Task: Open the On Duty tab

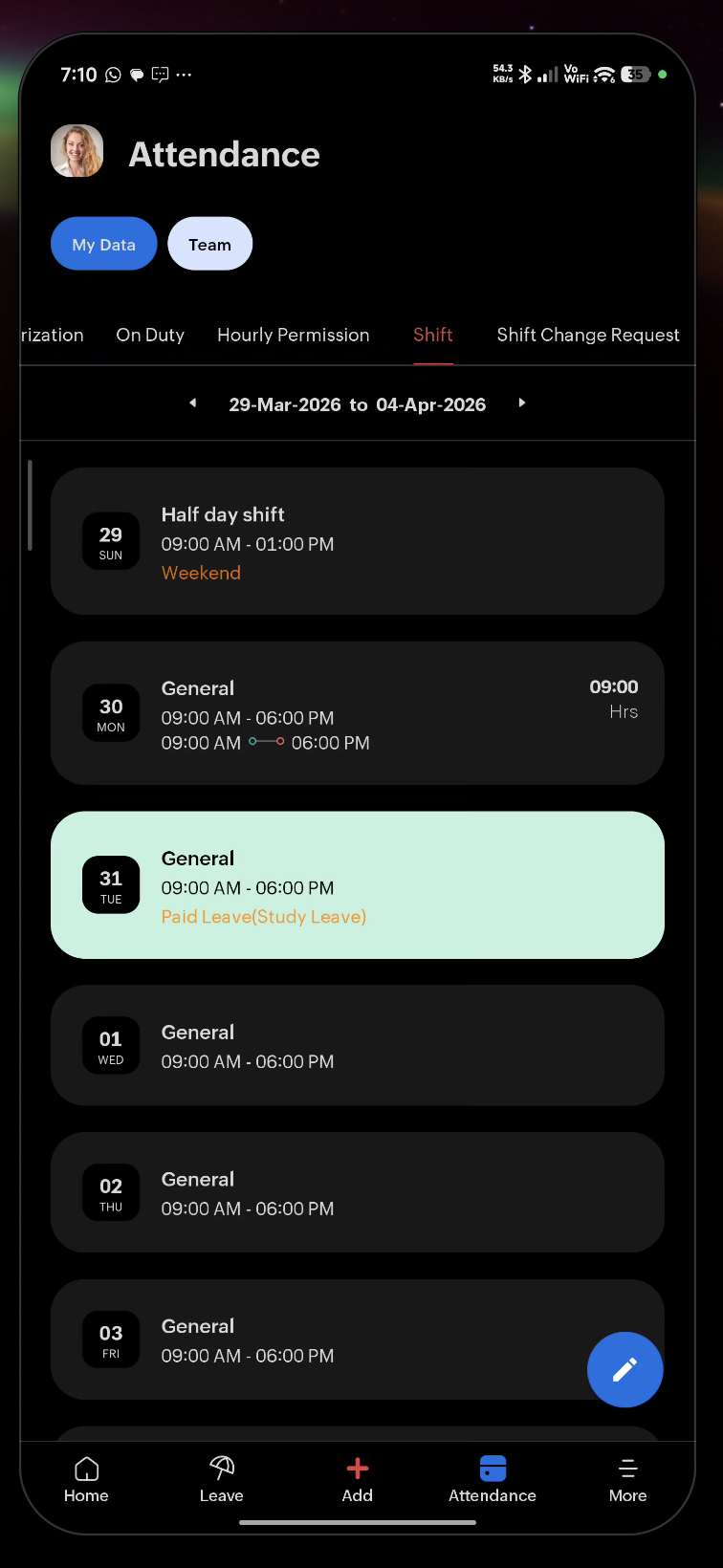Action: click(x=150, y=335)
